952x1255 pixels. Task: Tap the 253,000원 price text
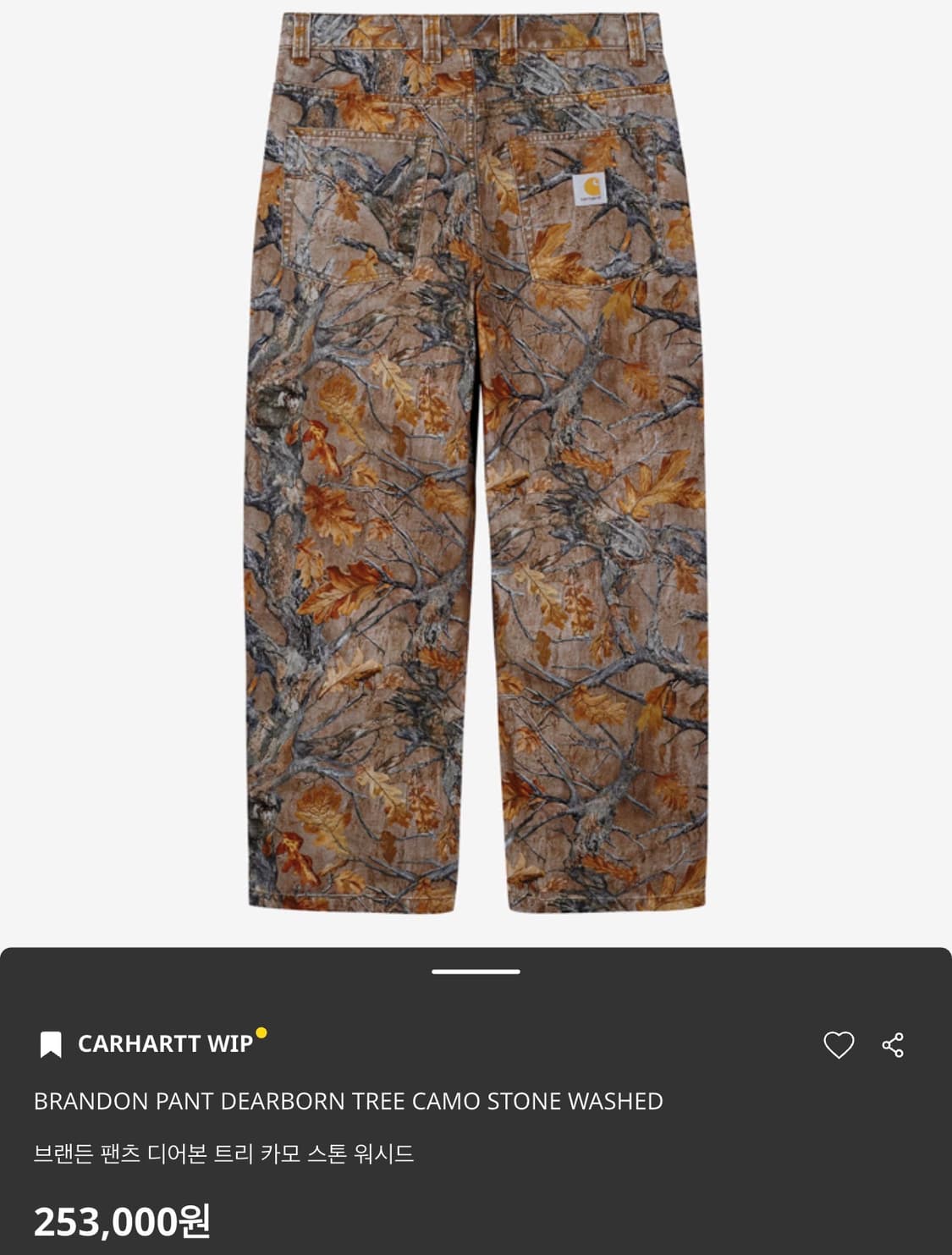tap(118, 1220)
